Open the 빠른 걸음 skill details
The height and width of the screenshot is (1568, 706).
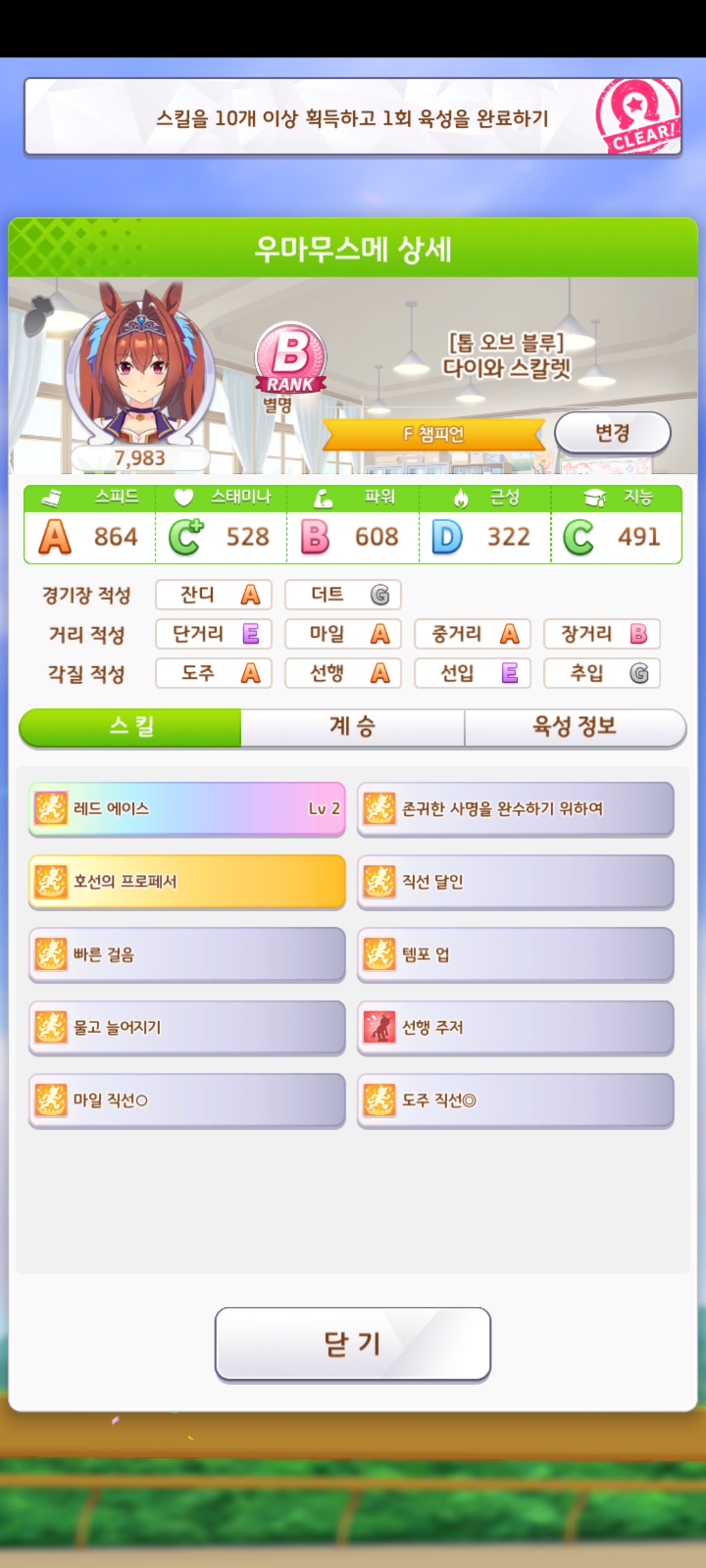[187, 955]
